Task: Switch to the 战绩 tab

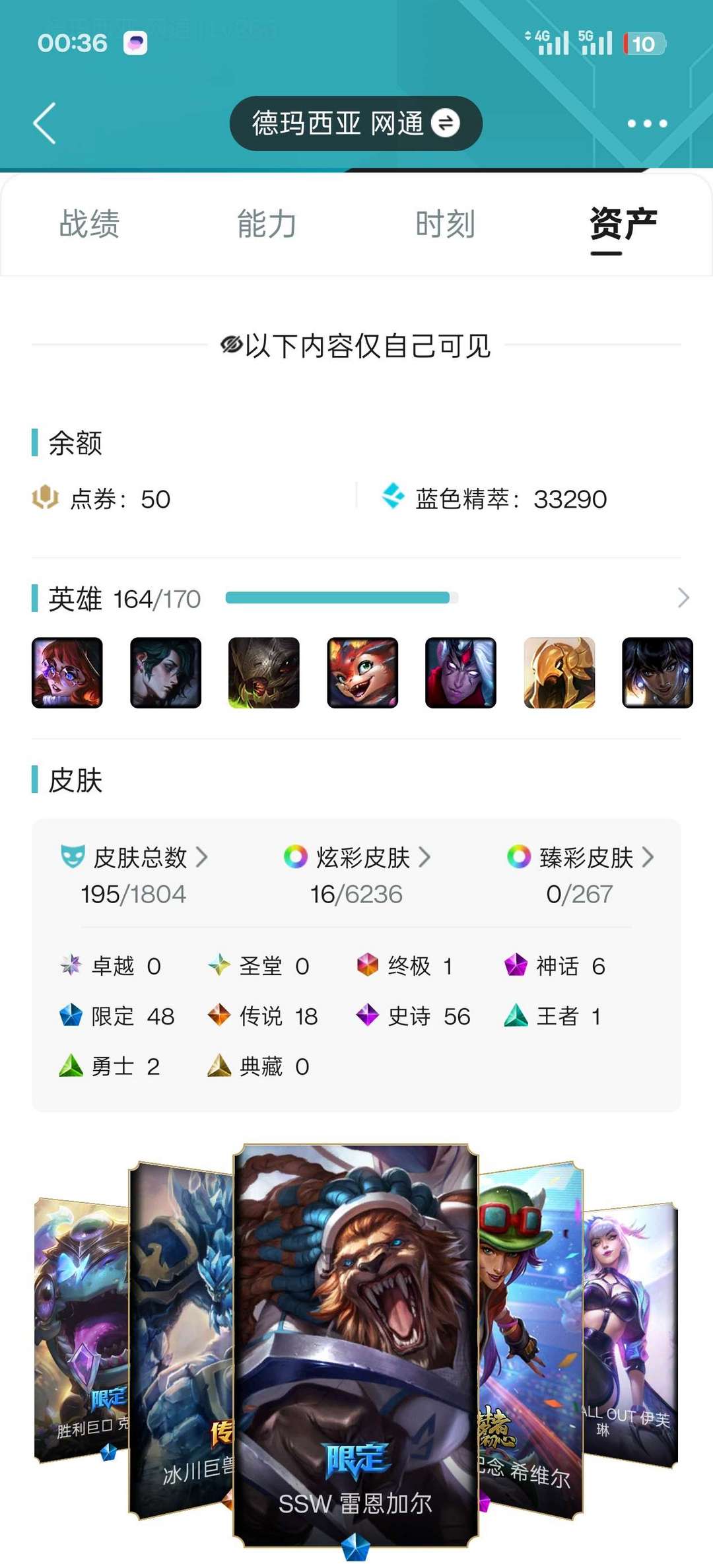Action: coord(89,224)
